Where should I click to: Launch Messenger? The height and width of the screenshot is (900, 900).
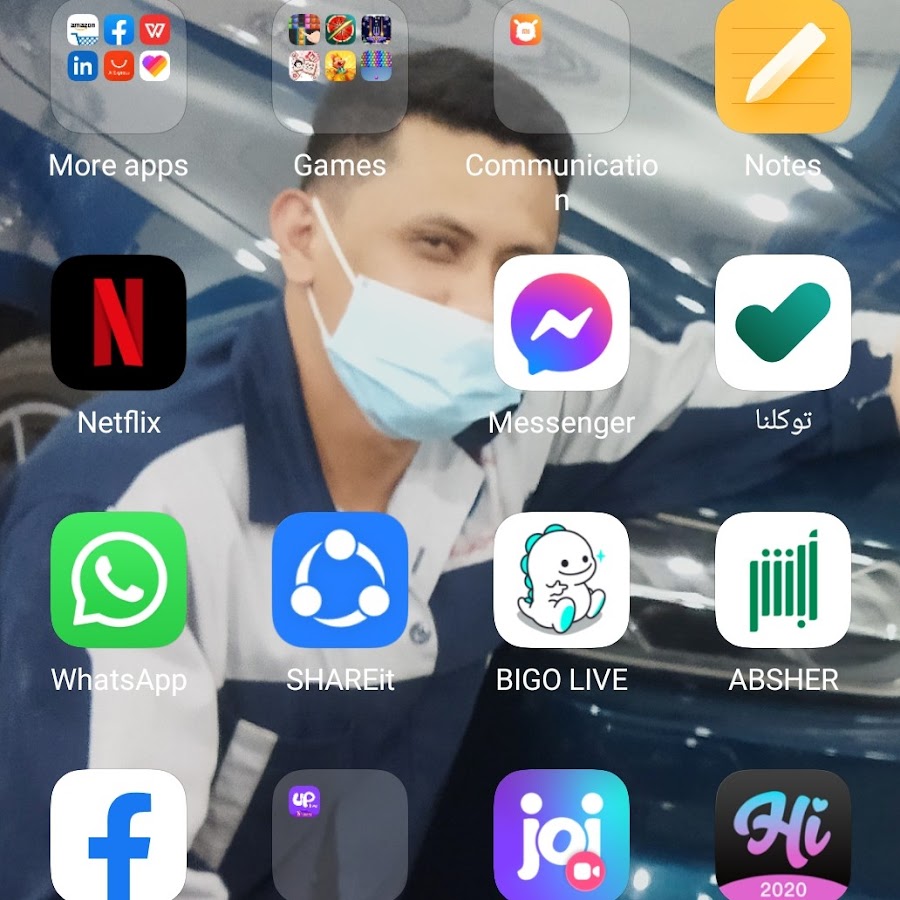[561, 322]
